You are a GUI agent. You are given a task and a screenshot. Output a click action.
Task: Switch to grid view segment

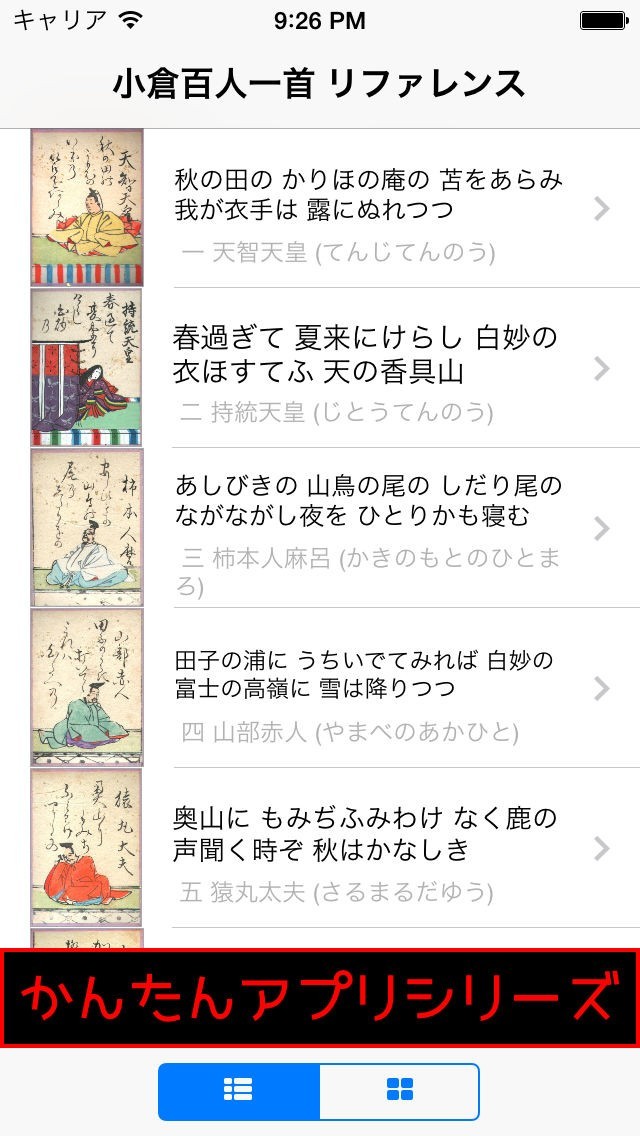click(399, 1091)
